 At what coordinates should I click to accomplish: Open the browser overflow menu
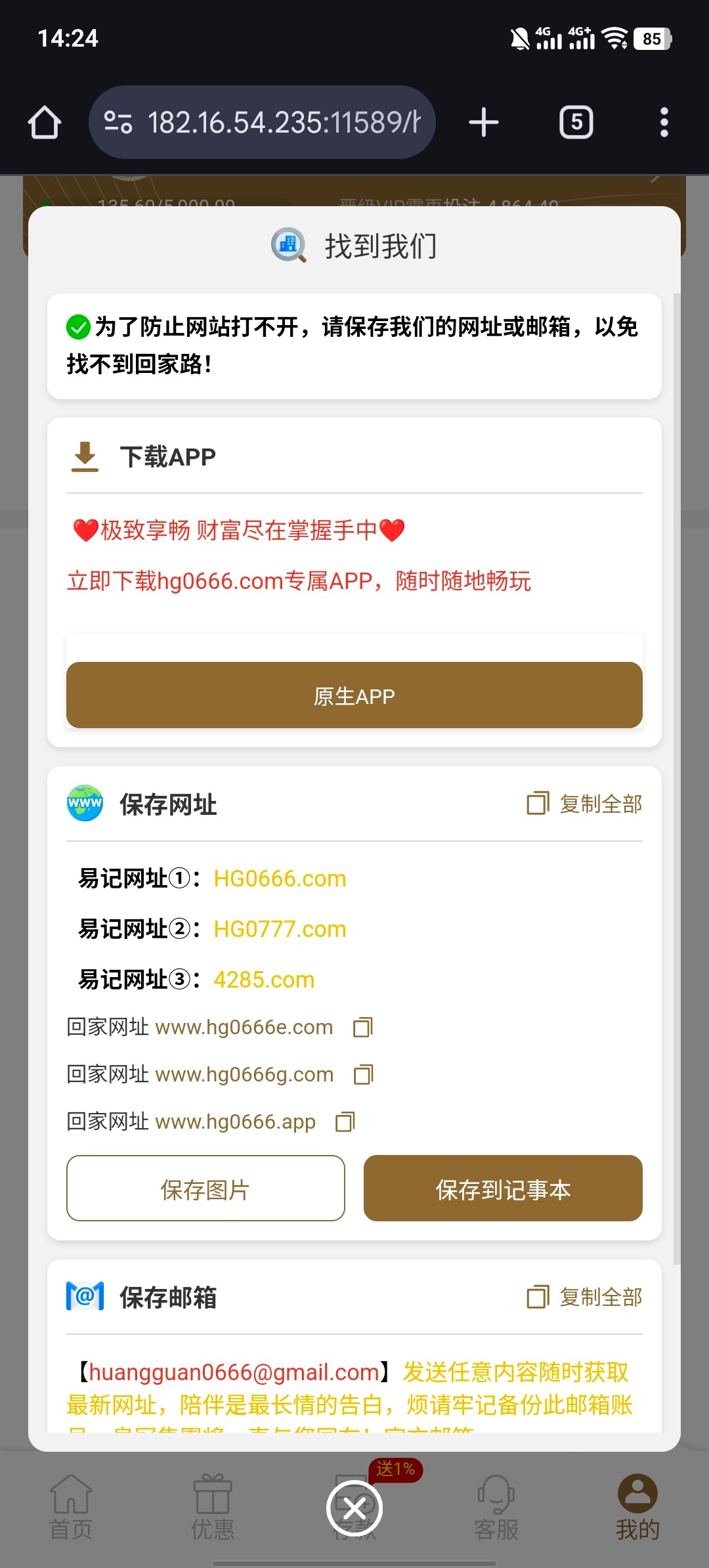pos(664,123)
